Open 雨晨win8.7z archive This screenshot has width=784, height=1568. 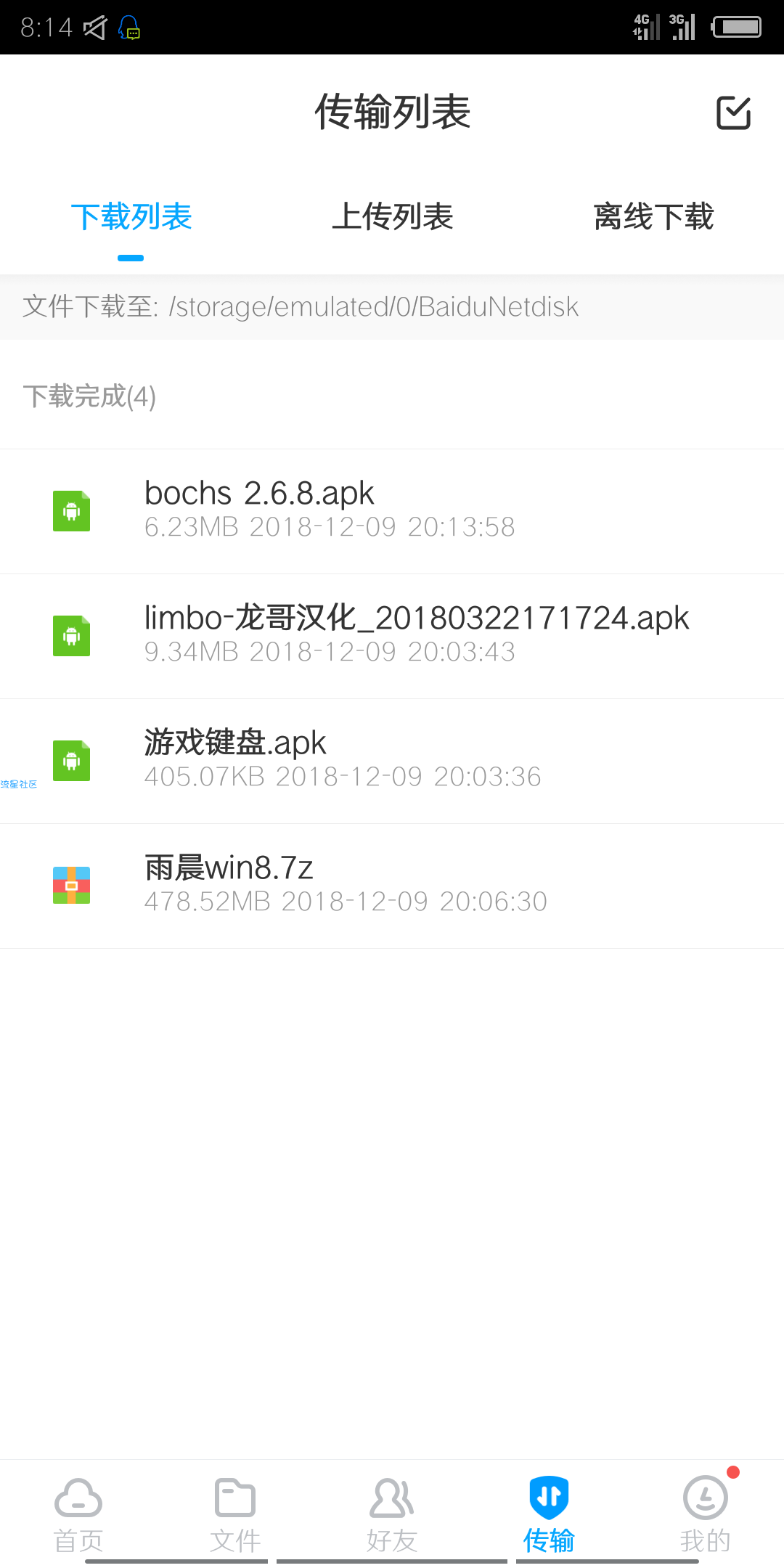(x=392, y=886)
